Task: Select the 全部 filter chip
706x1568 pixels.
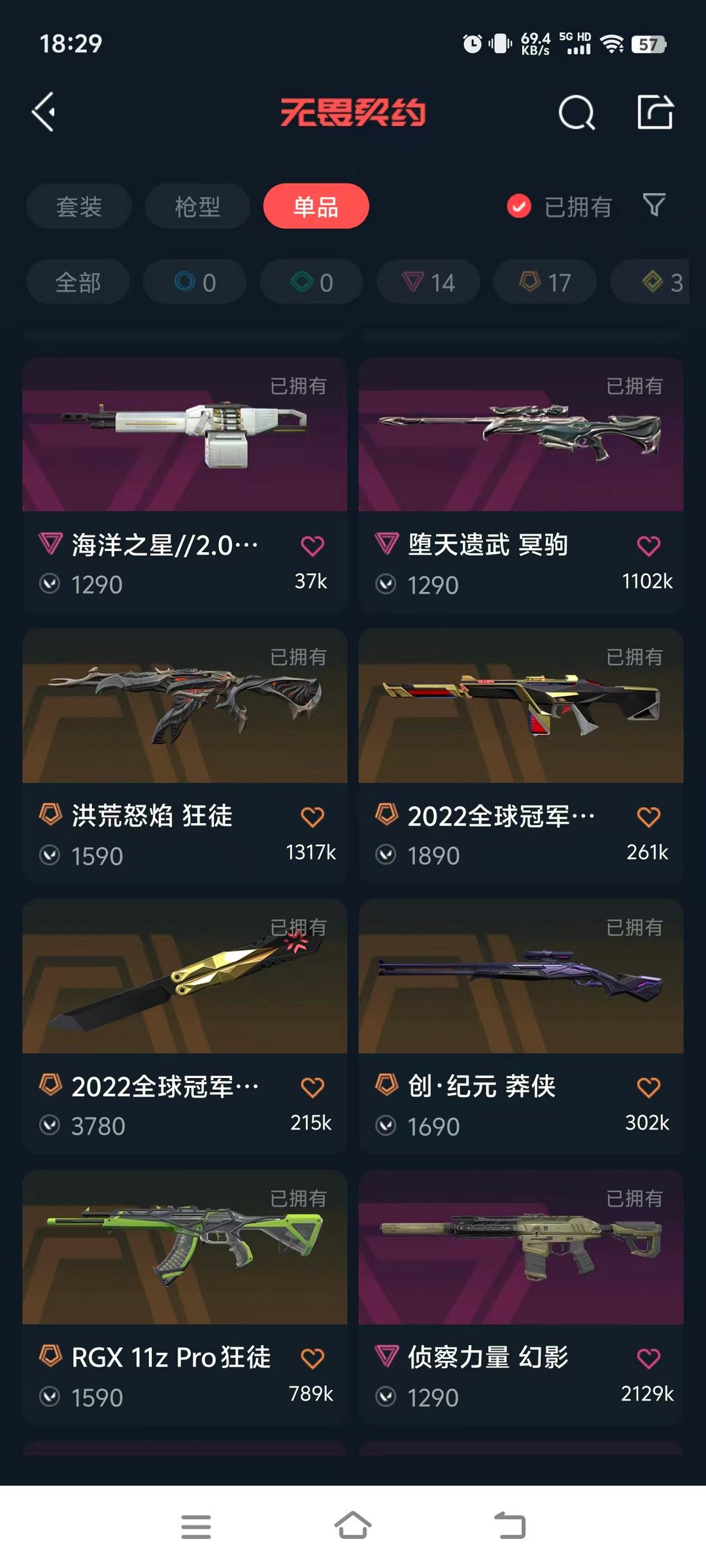Action: [78, 282]
